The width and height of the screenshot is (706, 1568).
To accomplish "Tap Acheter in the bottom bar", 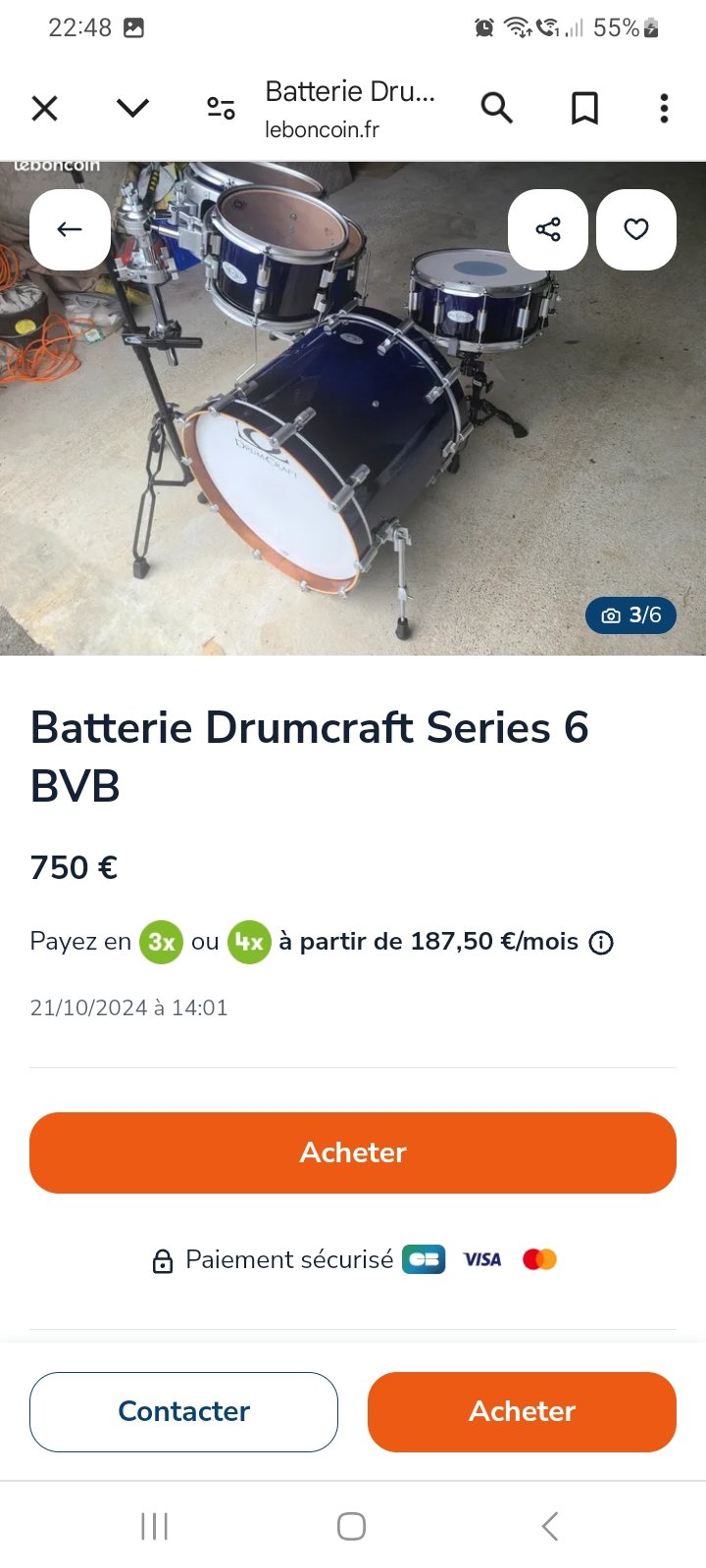I will tap(522, 1411).
